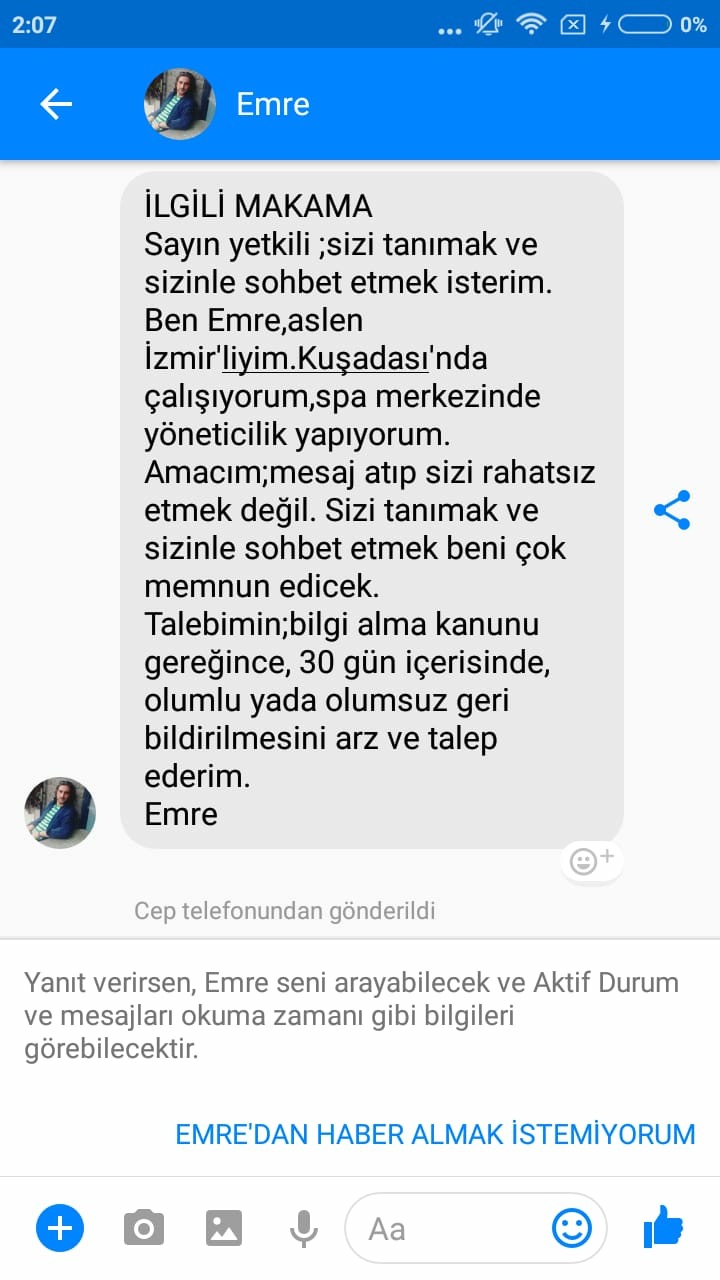The image size is (720, 1280).
Task: Focus the Aa message input field
Action: click(x=450, y=1228)
